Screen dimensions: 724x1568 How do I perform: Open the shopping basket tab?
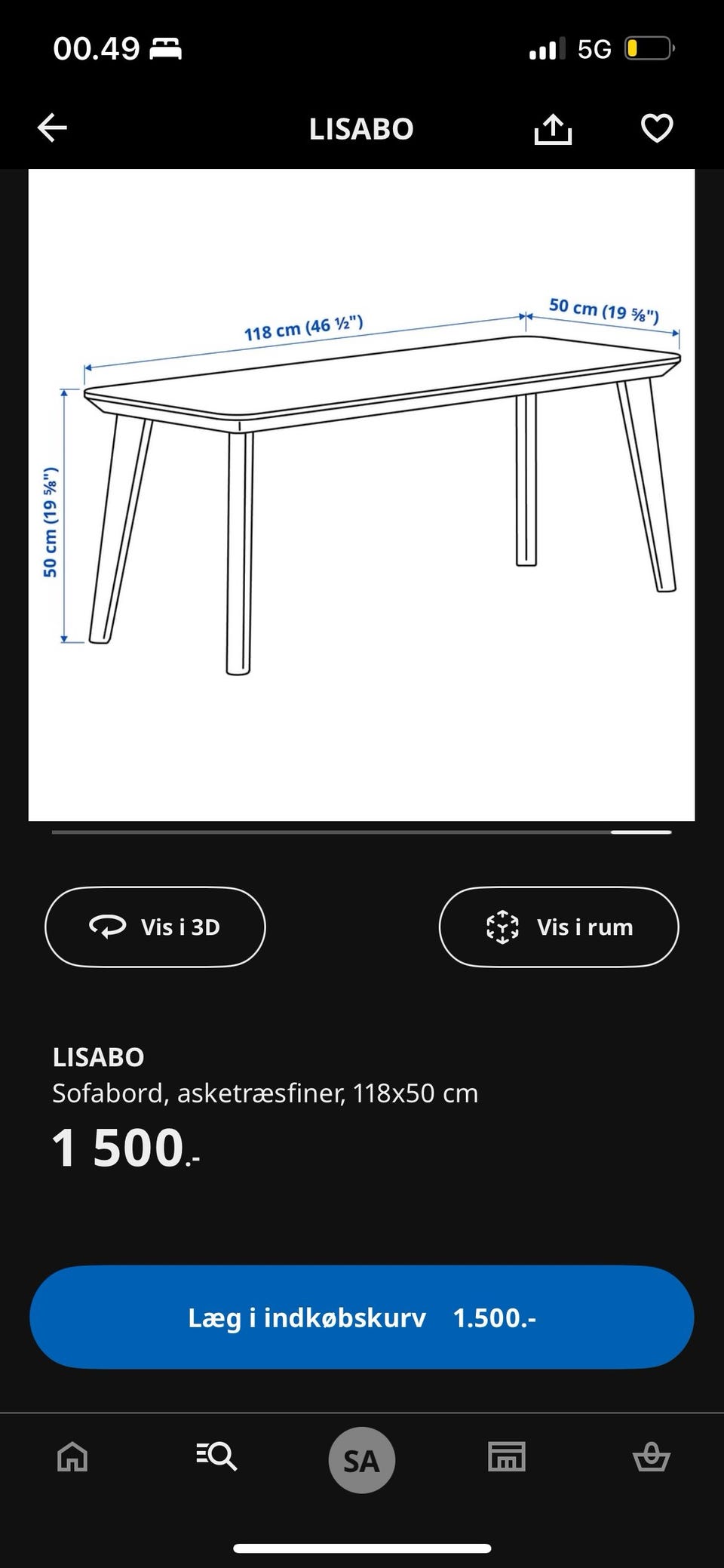coord(651,1457)
